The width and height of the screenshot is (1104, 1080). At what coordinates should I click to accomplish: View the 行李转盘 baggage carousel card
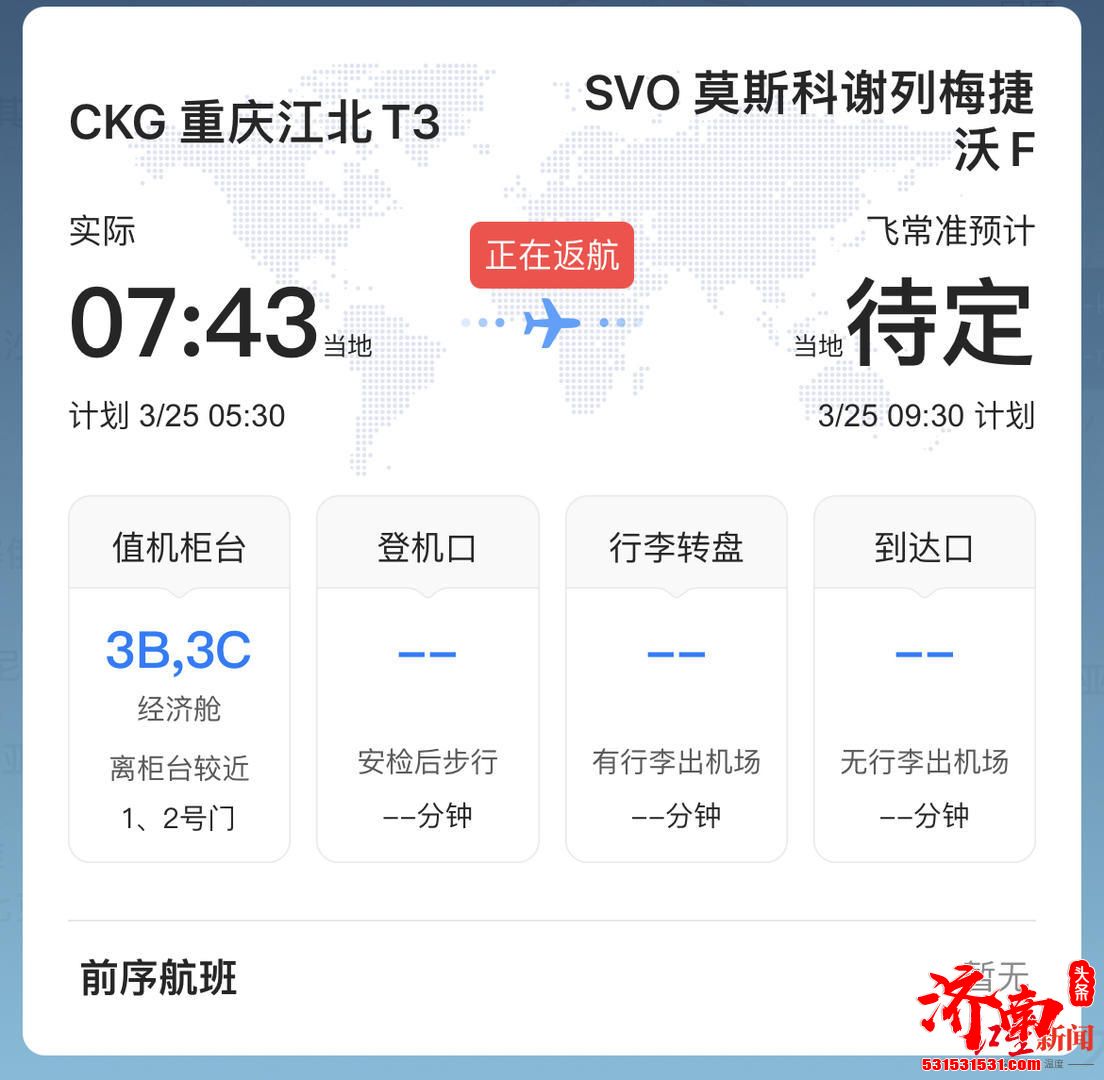(676, 679)
